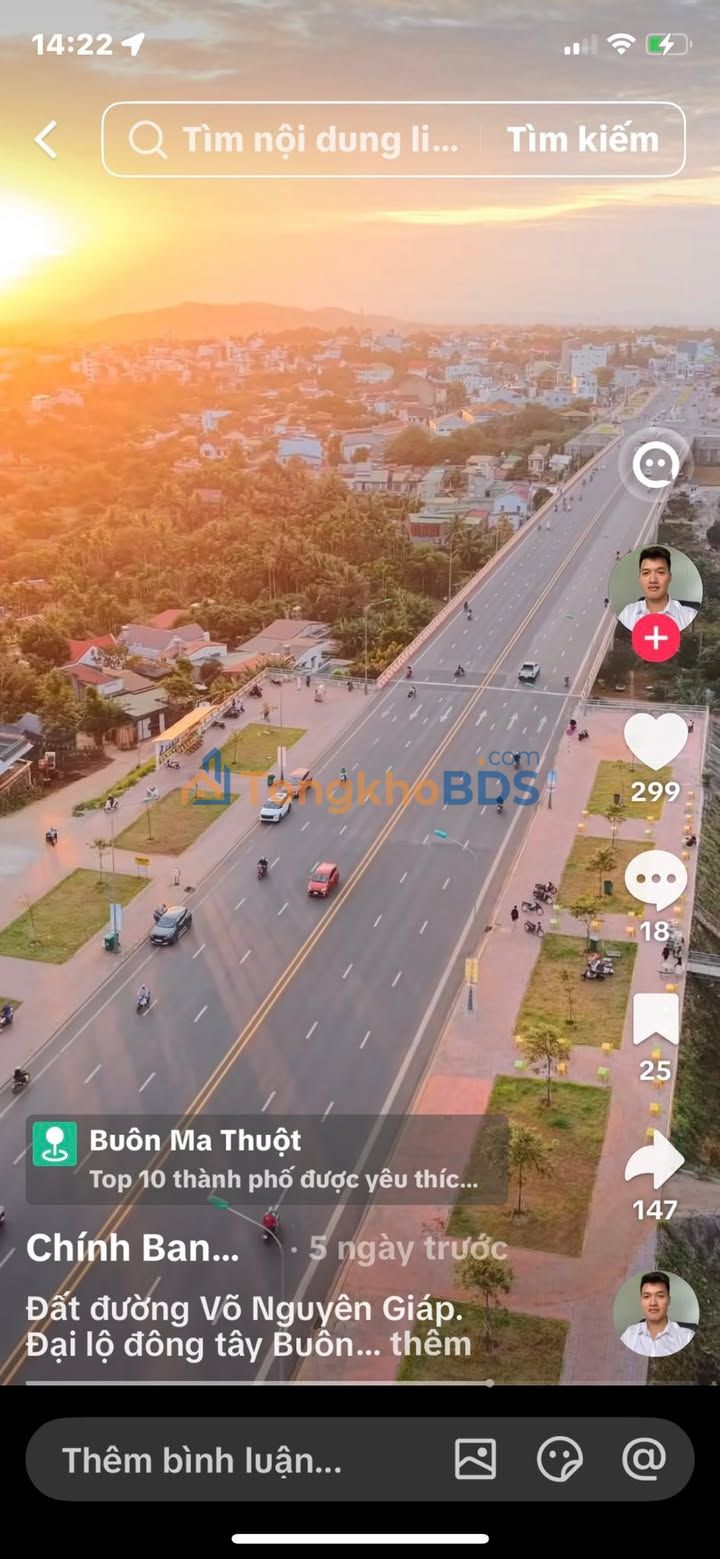Open the comments with 18 replies
Screen dimensions: 720x1559
(x=655, y=880)
